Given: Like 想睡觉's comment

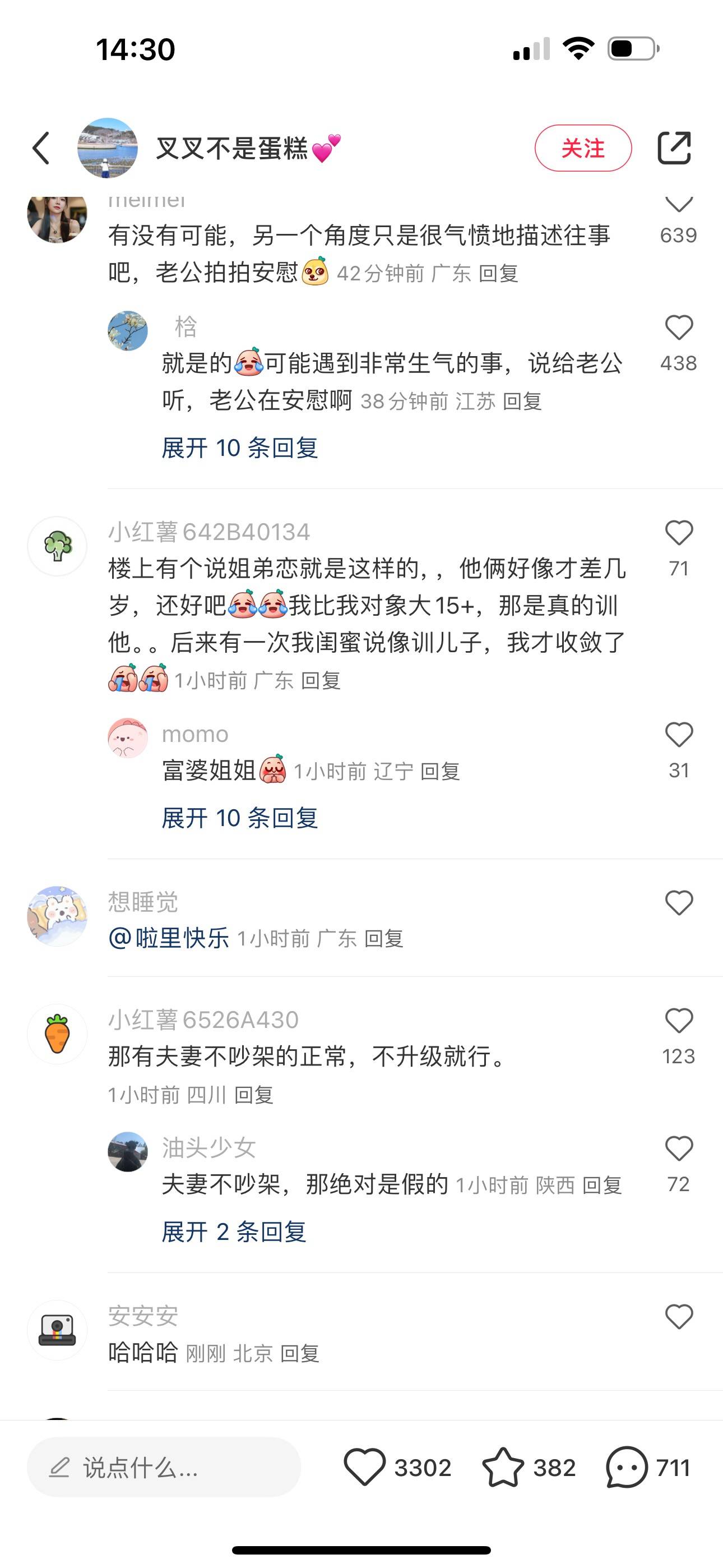Looking at the screenshot, I should point(679,903).
